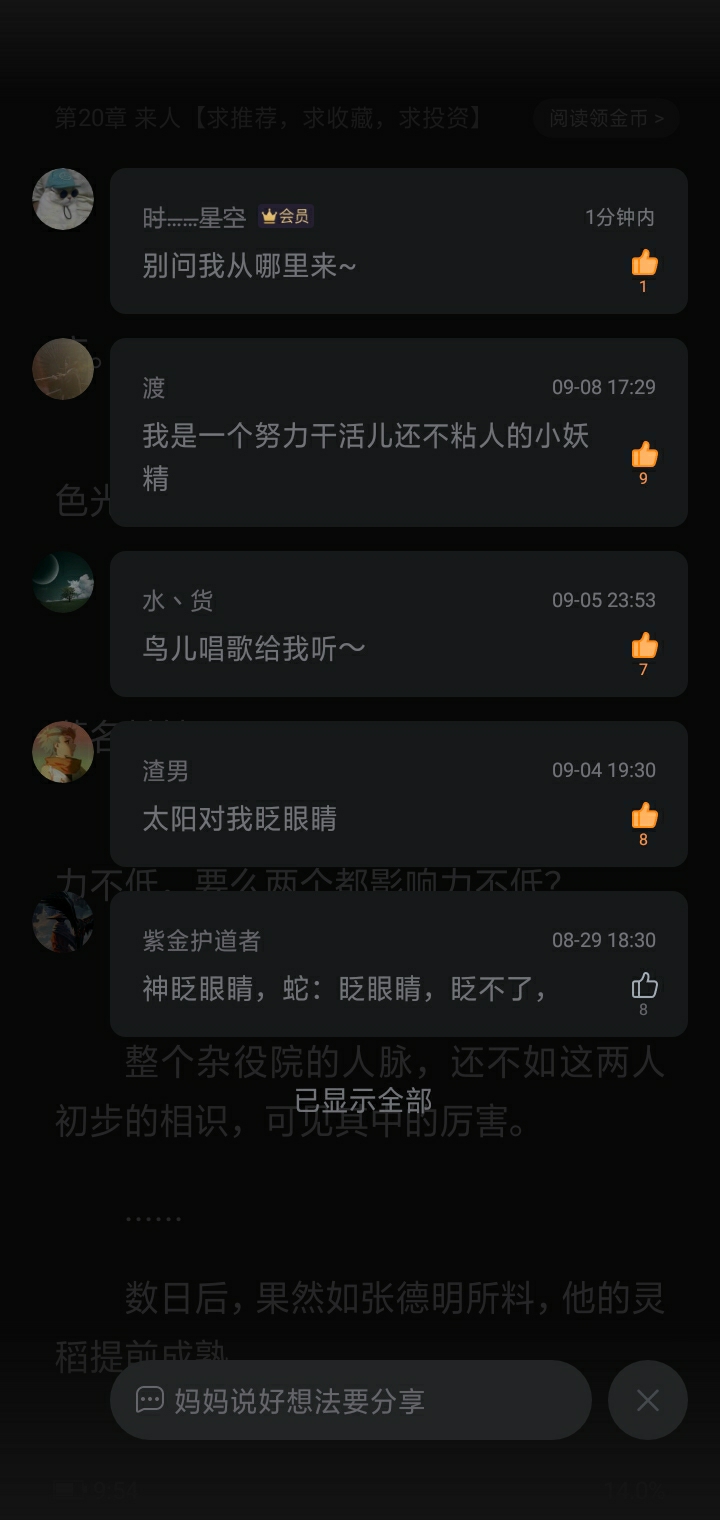720x1520 pixels.
Task: Open 时……星空's profile avatar
Action: click(x=63, y=199)
